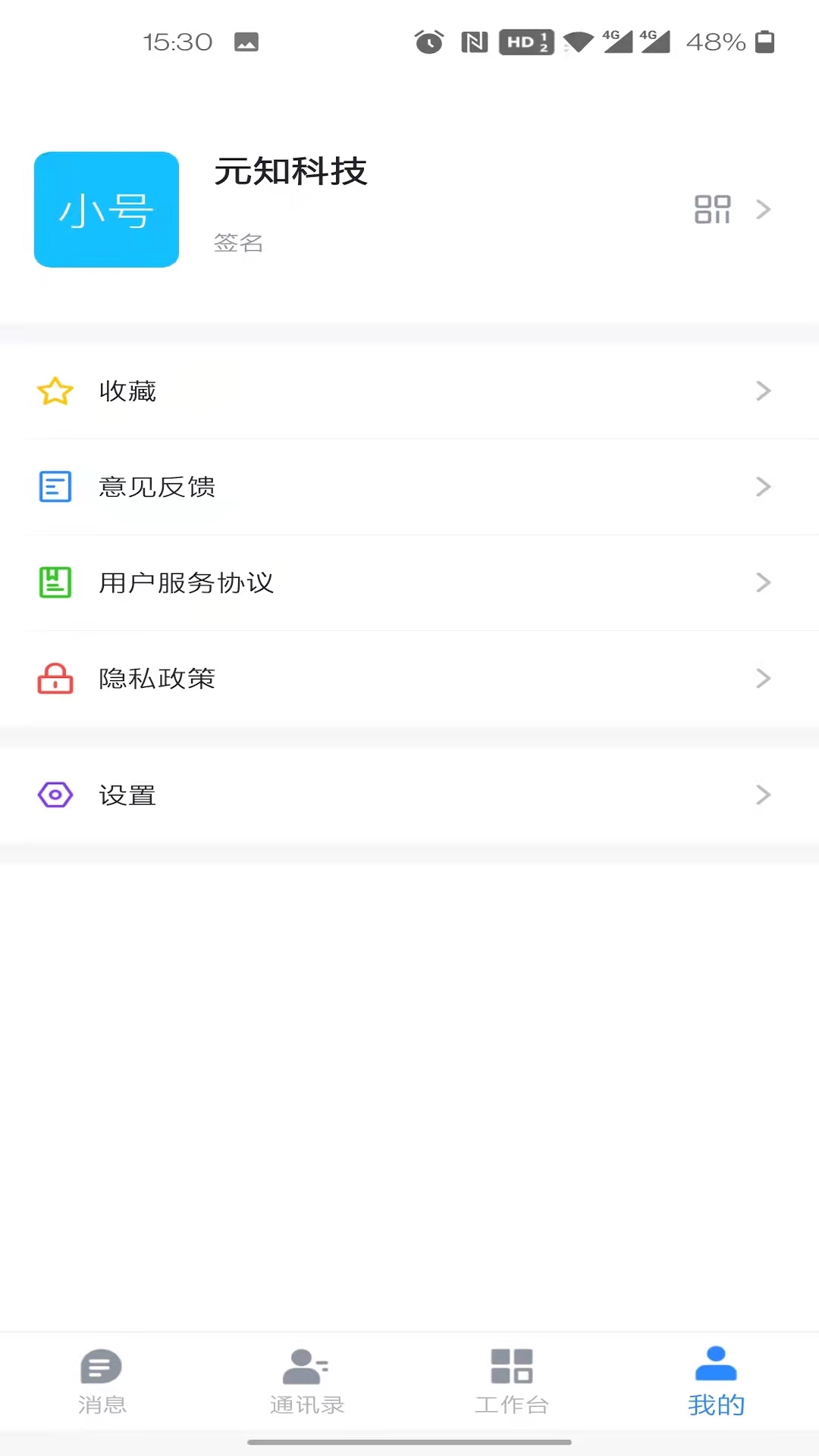This screenshot has width=819, height=1456.
Task: Switch to the 工作台 tab
Action: (512, 1380)
